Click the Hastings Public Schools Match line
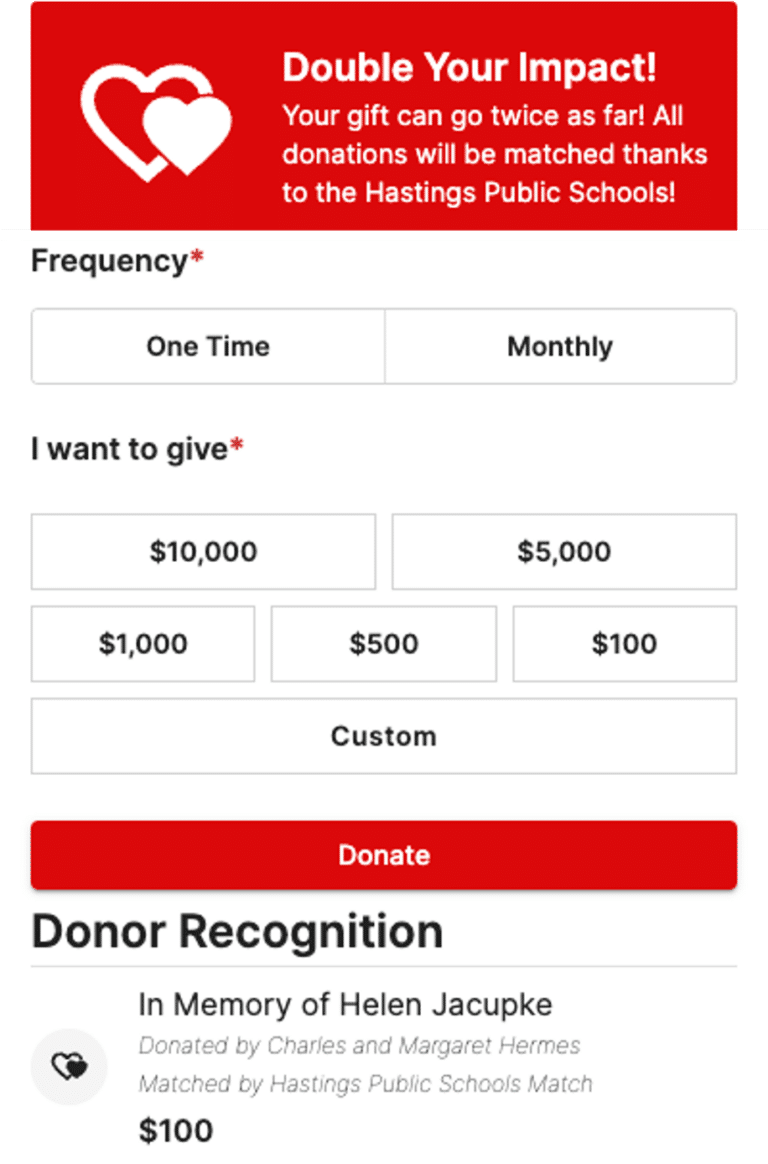 (x=366, y=1083)
